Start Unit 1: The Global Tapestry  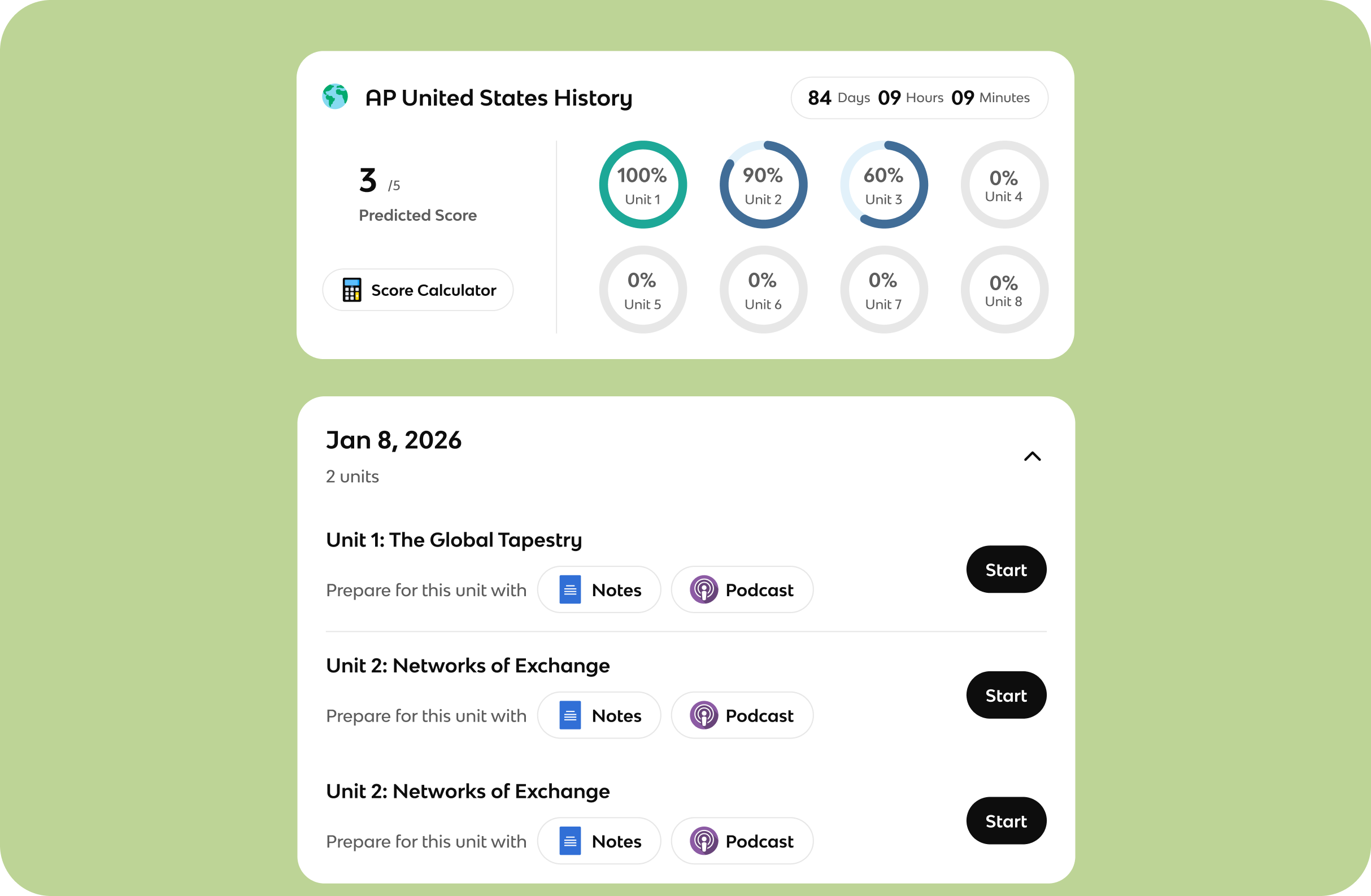pyautogui.click(x=1006, y=570)
